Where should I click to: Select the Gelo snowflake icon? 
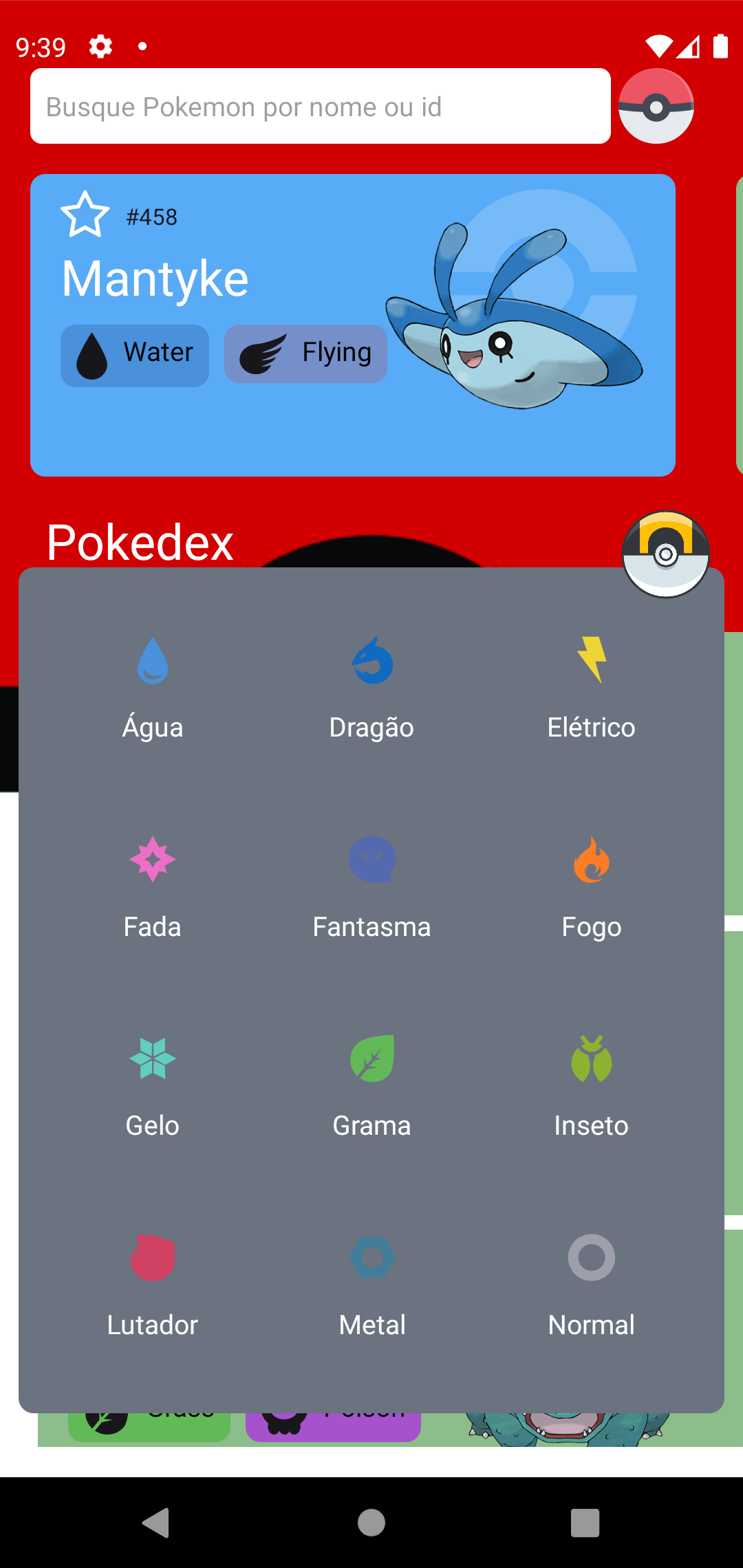152,1060
